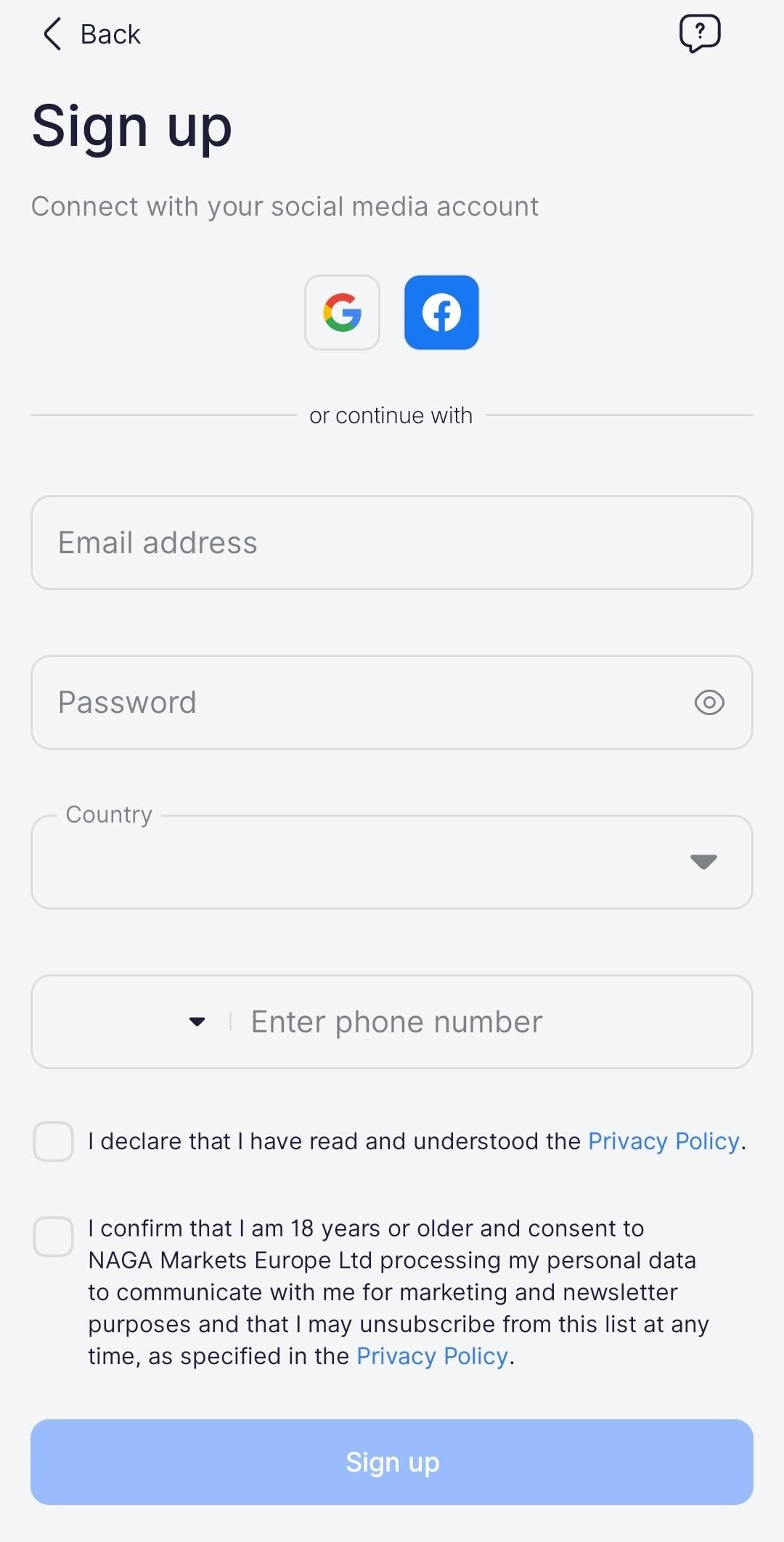Go Back to the previous screen

pyautogui.click(x=110, y=33)
